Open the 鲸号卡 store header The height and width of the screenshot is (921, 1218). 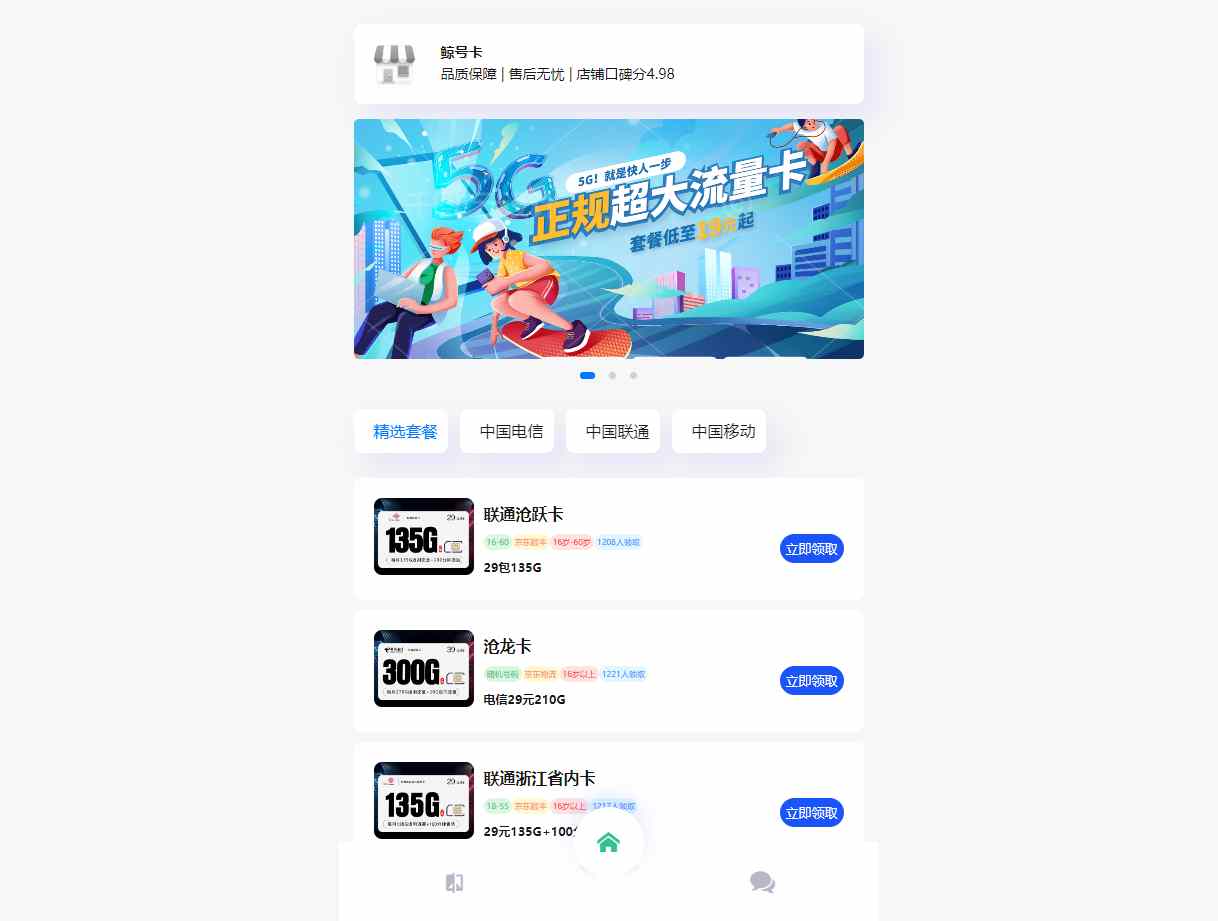608,64
